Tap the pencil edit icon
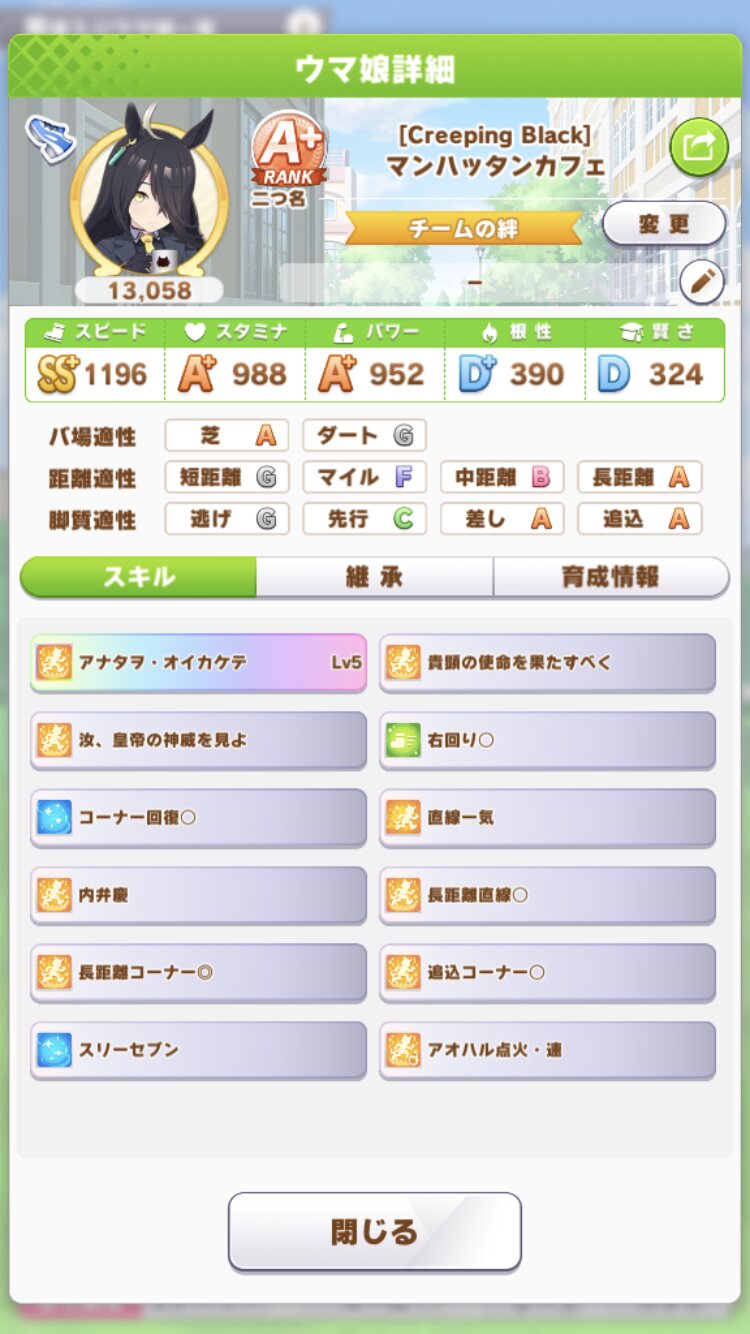750x1334 pixels. 701,284
